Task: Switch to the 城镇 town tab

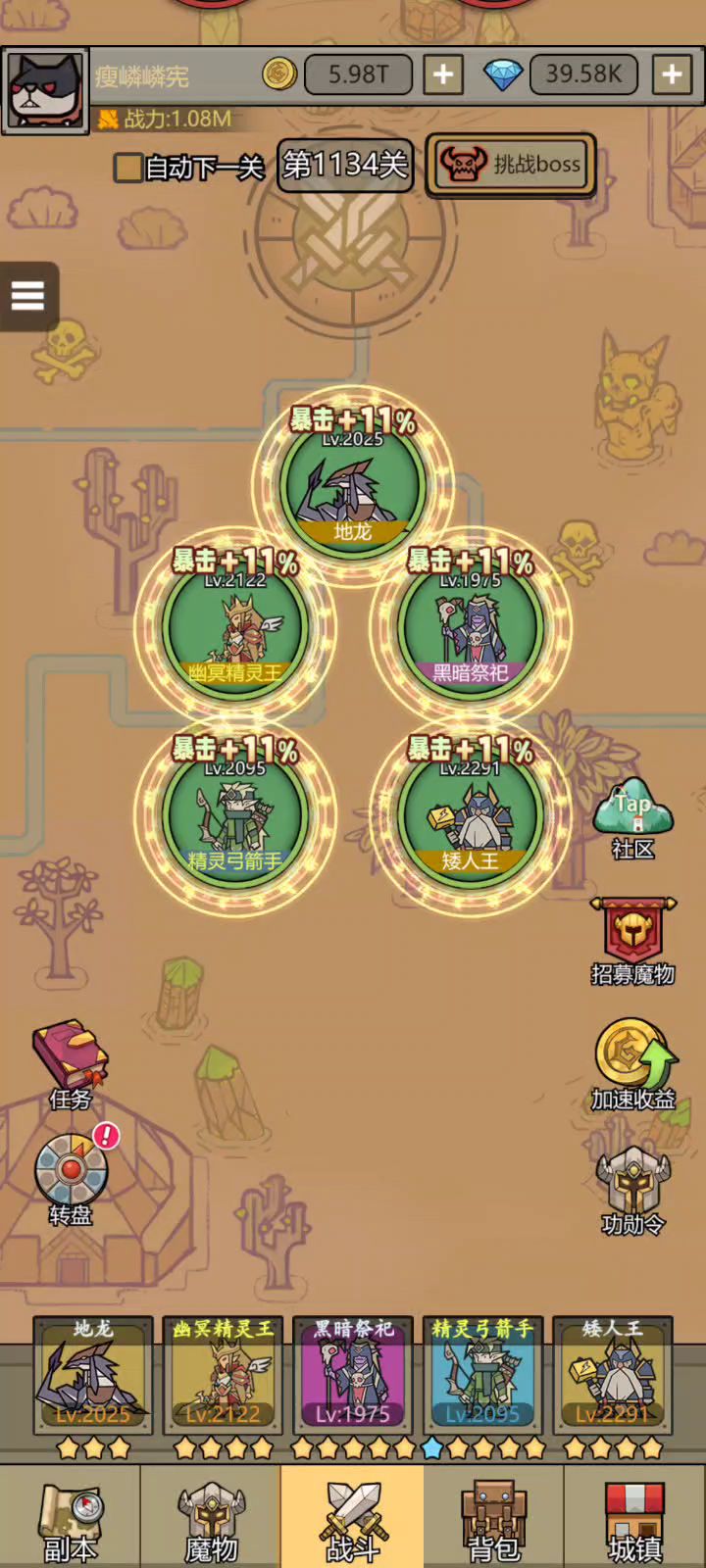Action: [635, 1519]
